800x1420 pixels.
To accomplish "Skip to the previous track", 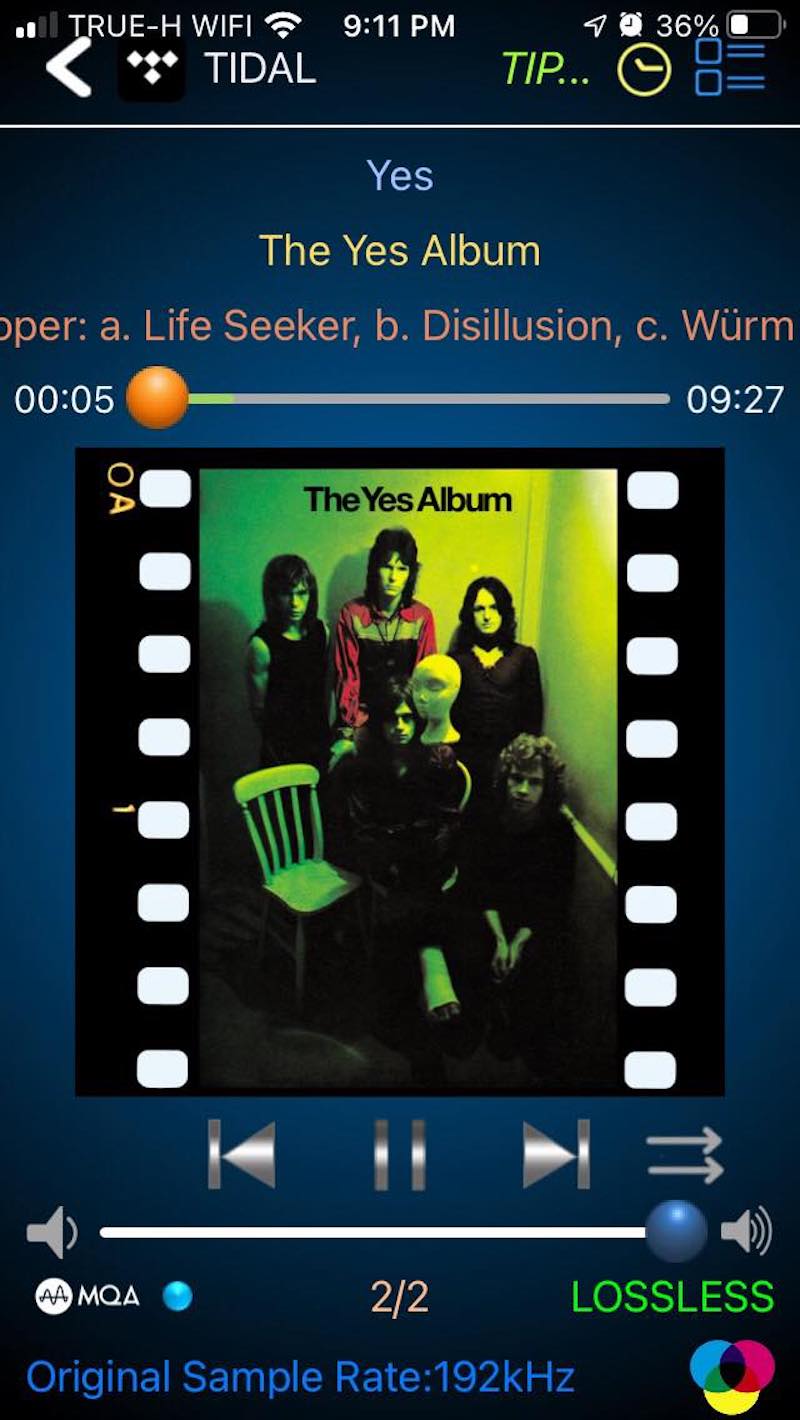I will [x=241, y=1154].
